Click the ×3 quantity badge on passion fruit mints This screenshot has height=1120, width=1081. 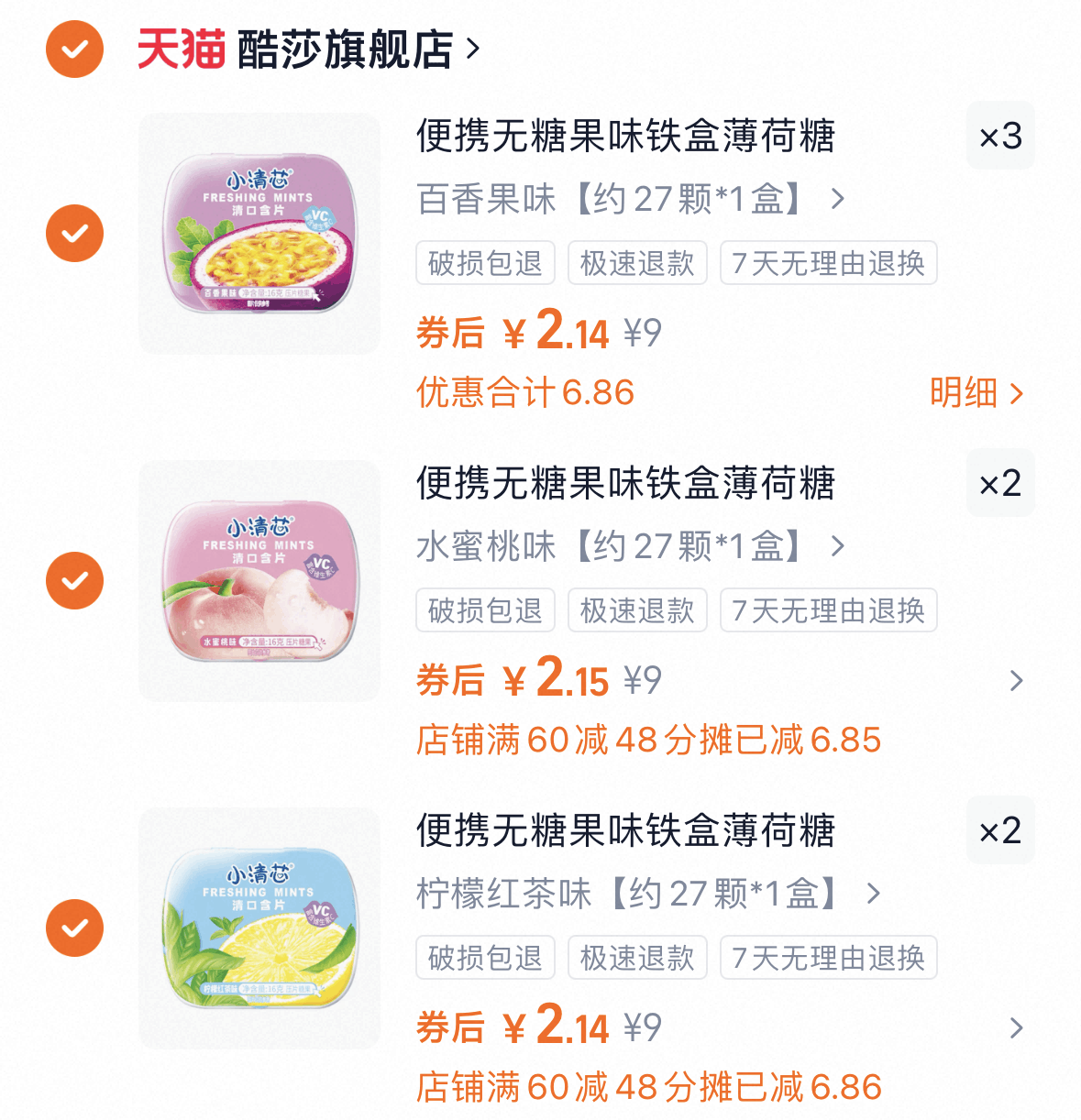coord(999,135)
